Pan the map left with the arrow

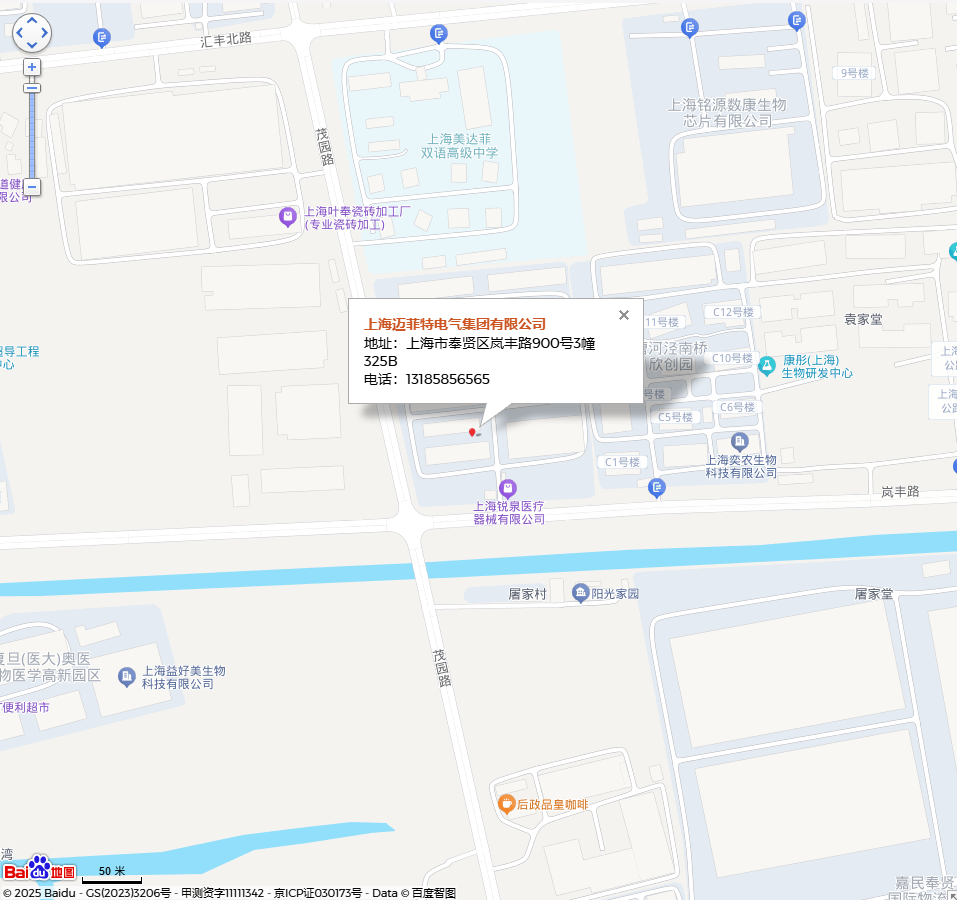pos(20,32)
